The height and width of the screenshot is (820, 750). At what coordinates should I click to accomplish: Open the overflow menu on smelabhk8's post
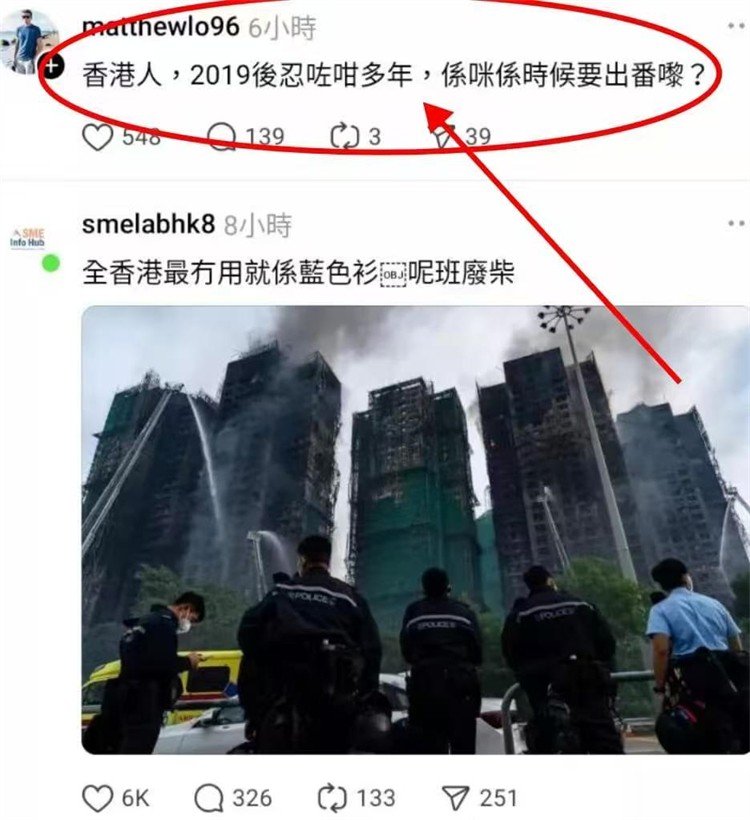tap(738, 224)
